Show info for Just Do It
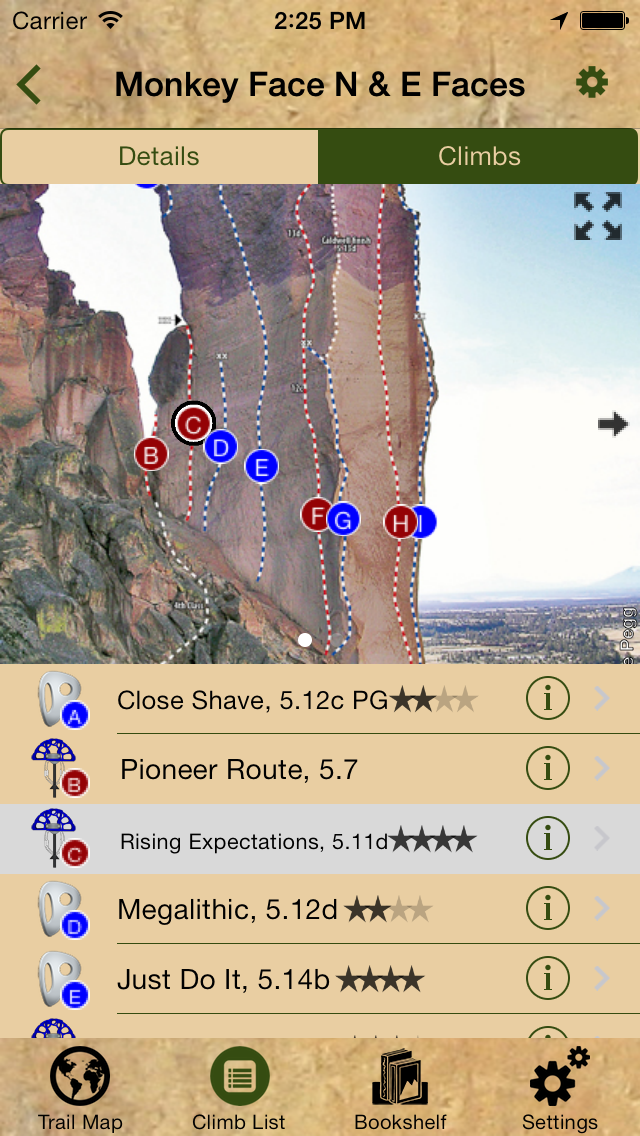 coord(547,979)
